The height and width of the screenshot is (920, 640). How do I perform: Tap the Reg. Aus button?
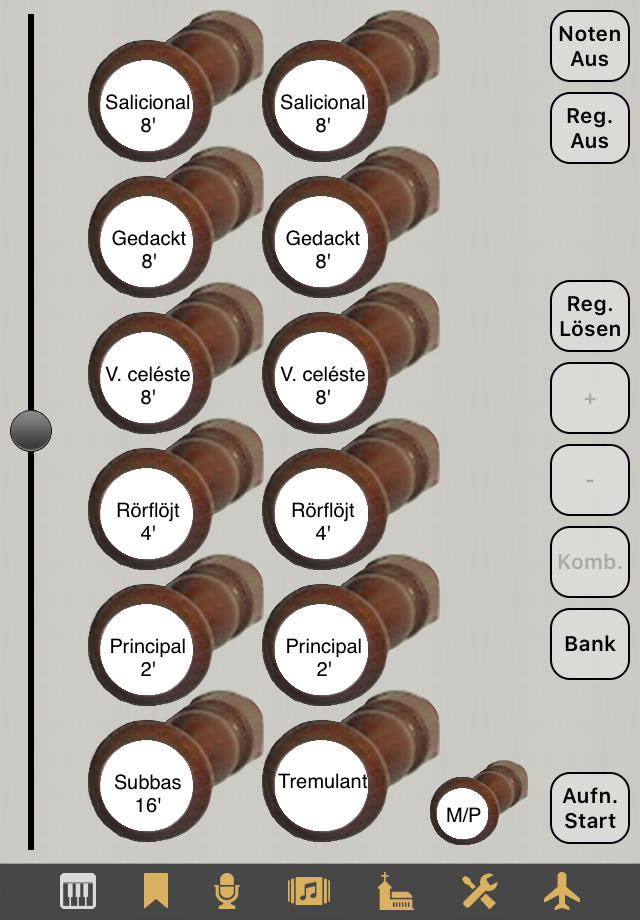pos(590,128)
